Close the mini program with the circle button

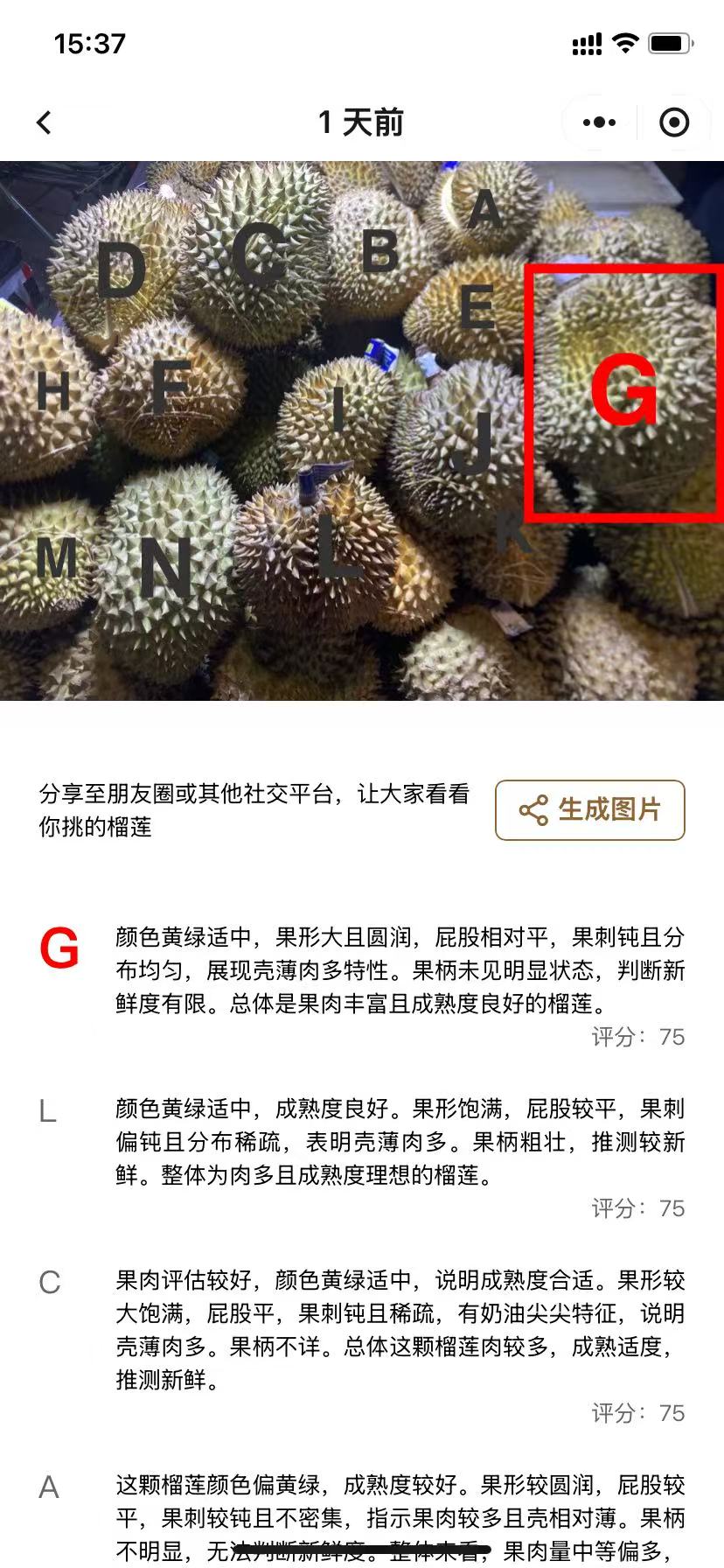673,122
